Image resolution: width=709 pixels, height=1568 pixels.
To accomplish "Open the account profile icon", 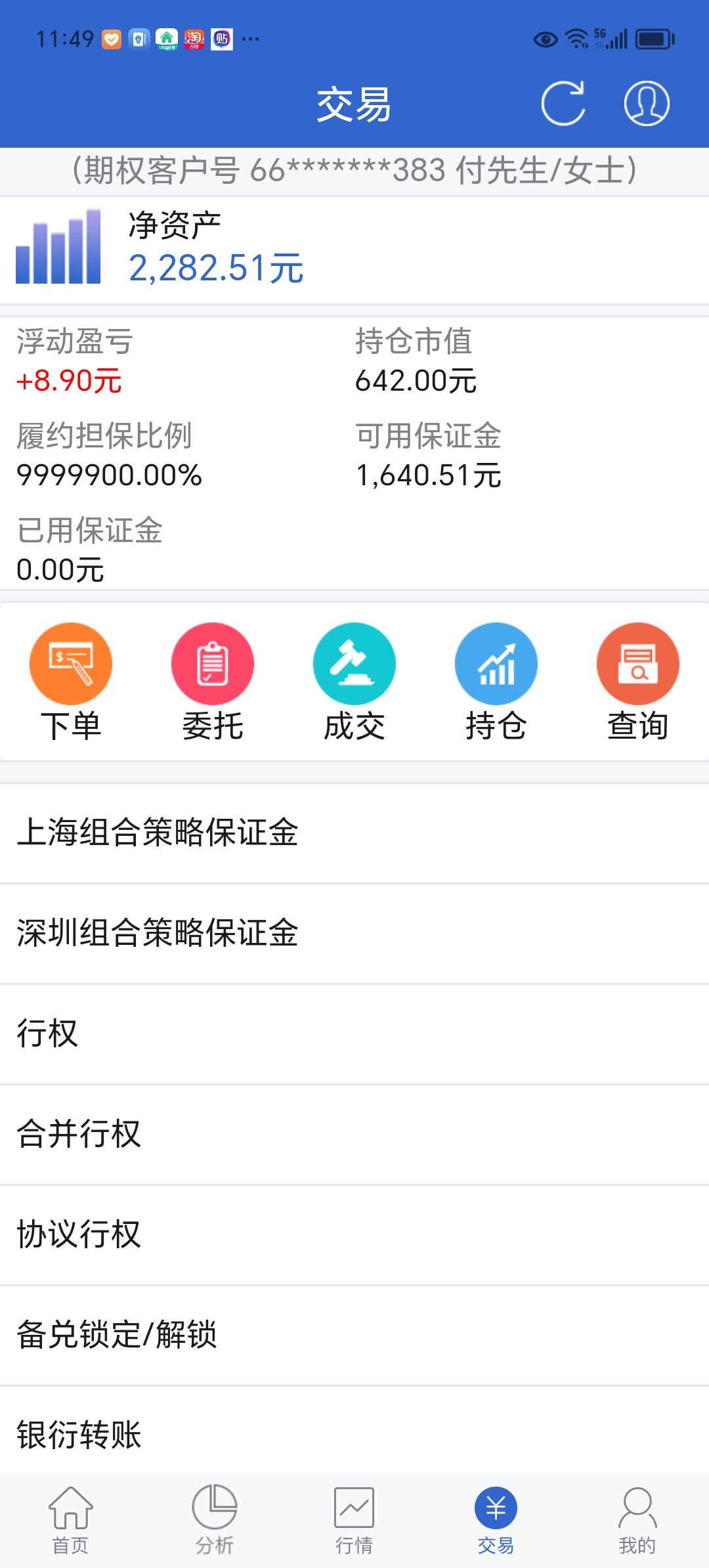I will tap(646, 104).
